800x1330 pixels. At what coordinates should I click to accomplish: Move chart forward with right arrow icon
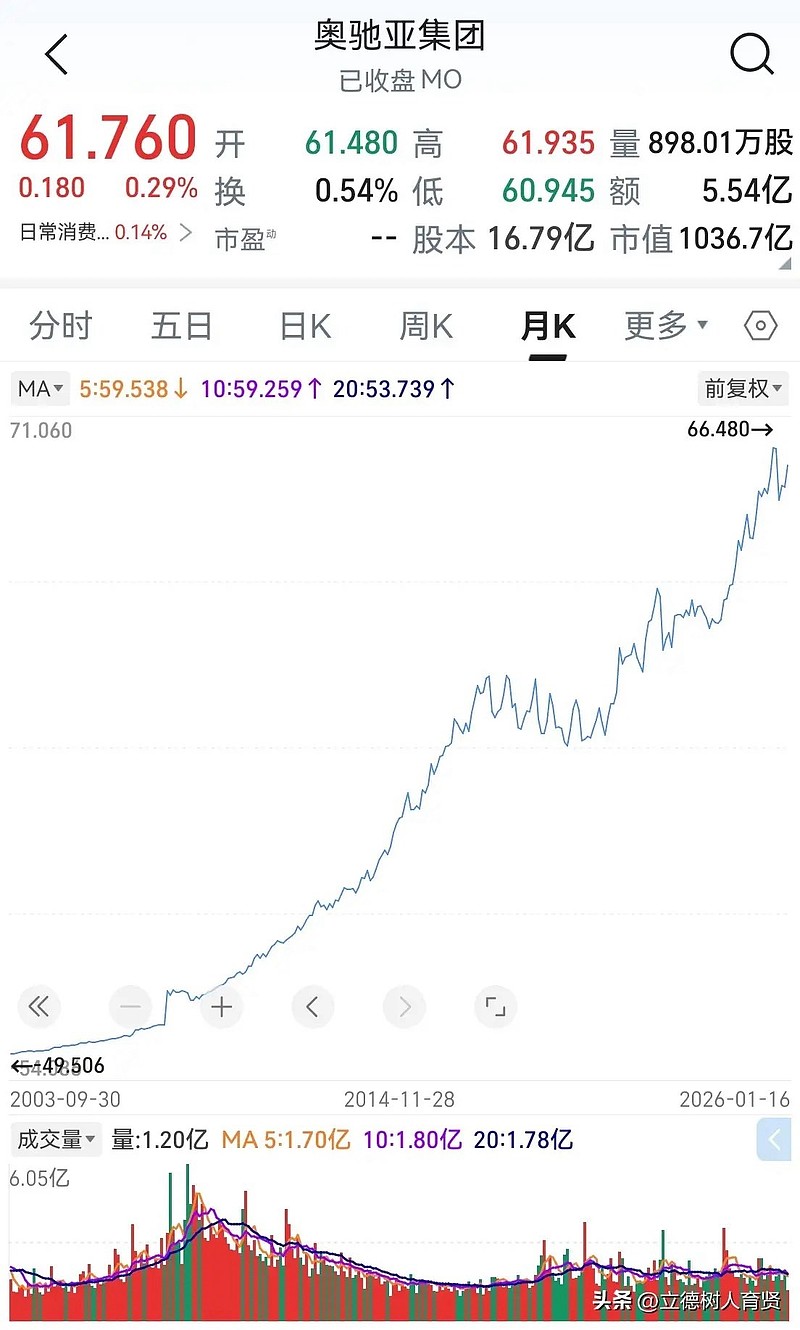click(x=404, y=1008)
